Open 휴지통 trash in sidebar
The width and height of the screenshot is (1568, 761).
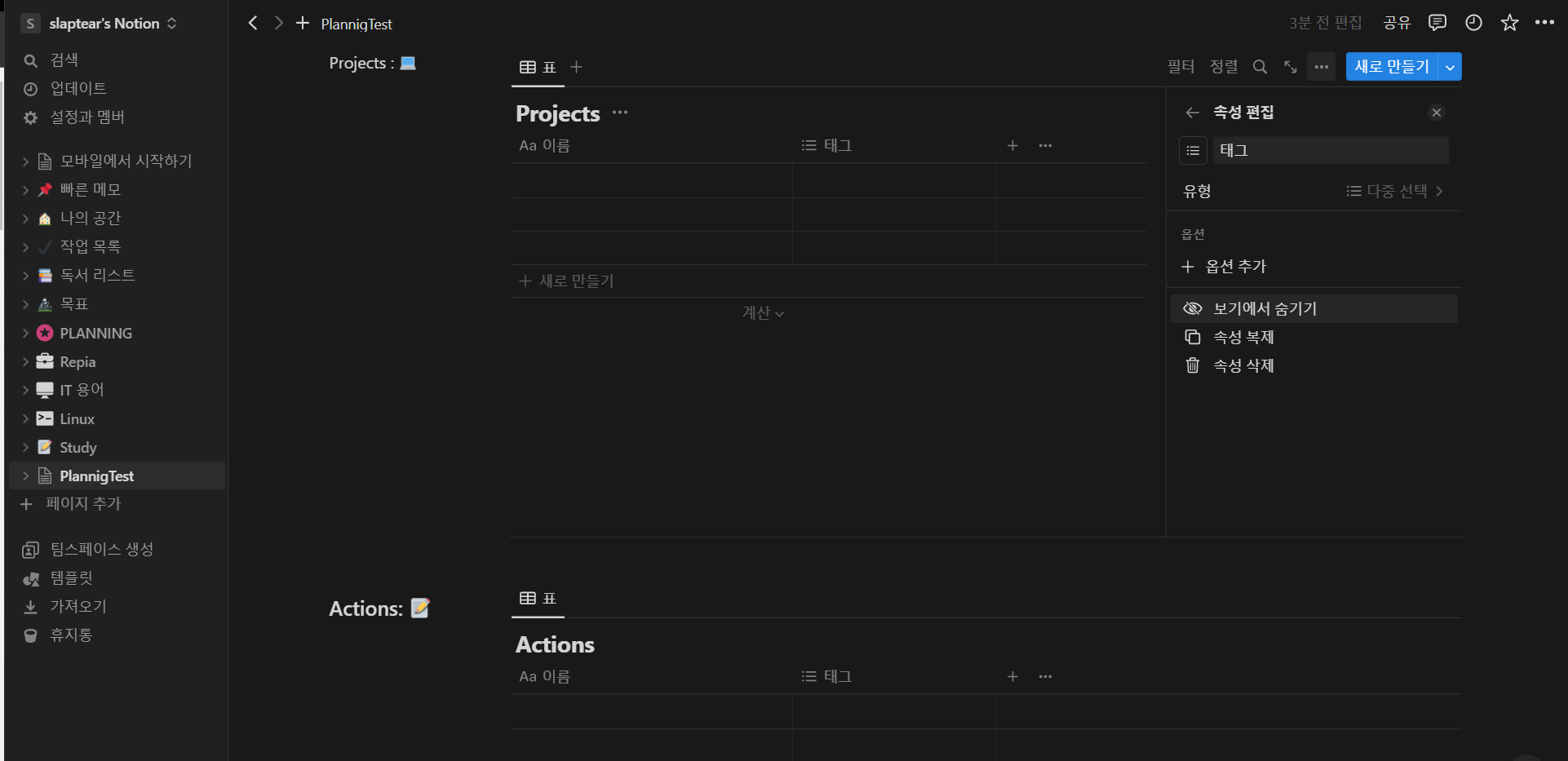tap(71, 635)
